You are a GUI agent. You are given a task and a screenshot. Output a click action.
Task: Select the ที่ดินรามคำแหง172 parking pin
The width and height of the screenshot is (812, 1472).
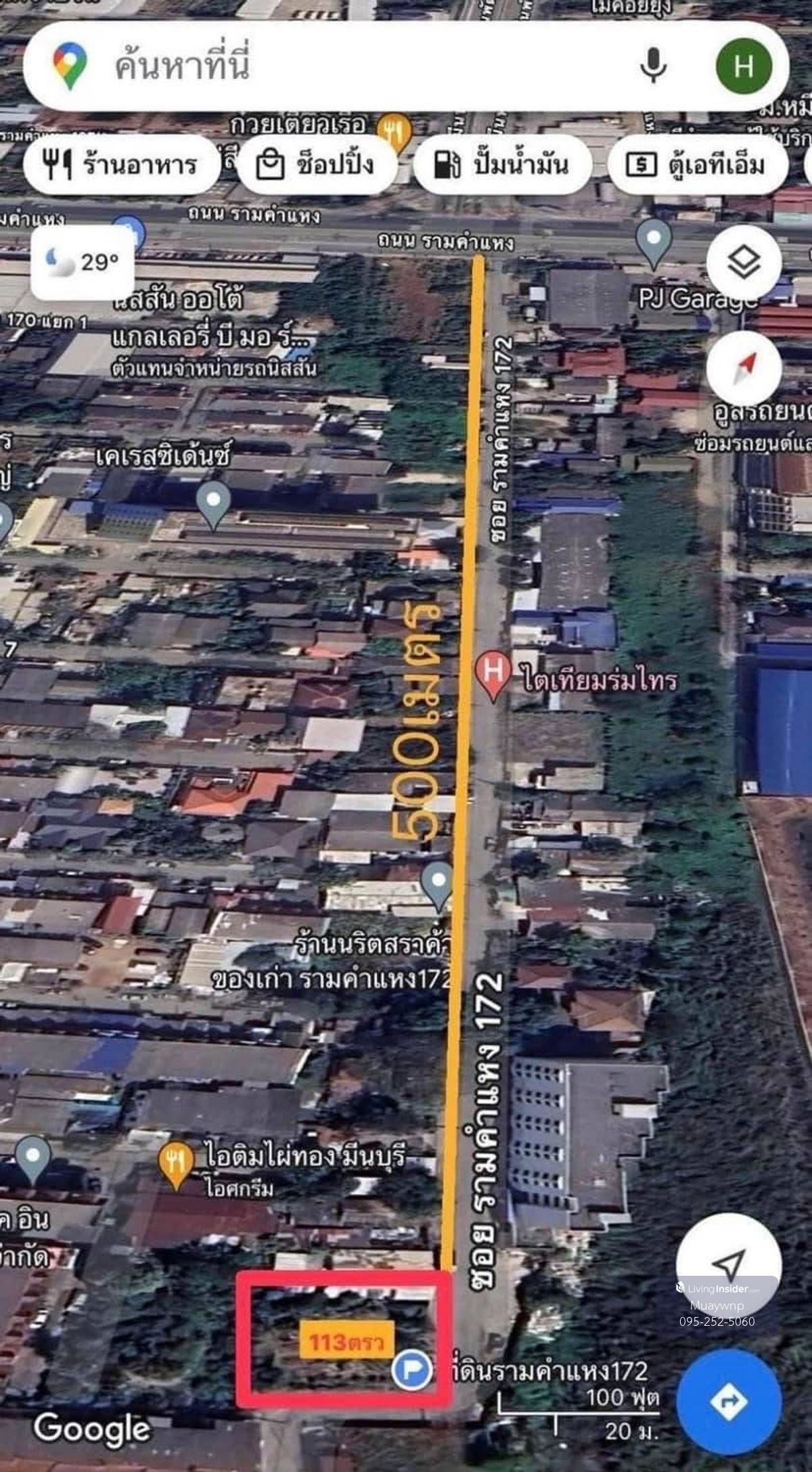tap(411, 1371)
